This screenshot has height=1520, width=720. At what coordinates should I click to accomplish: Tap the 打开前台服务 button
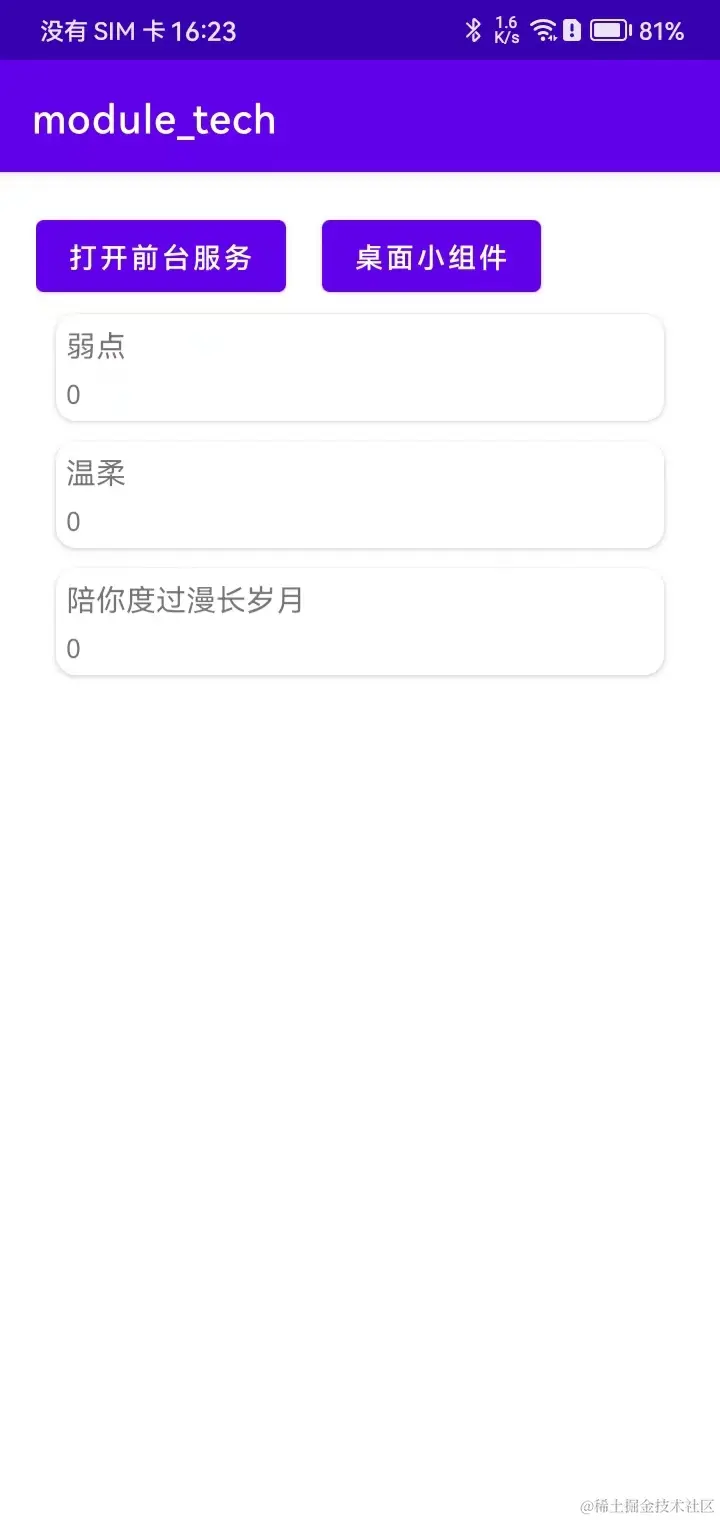point(161,257)
